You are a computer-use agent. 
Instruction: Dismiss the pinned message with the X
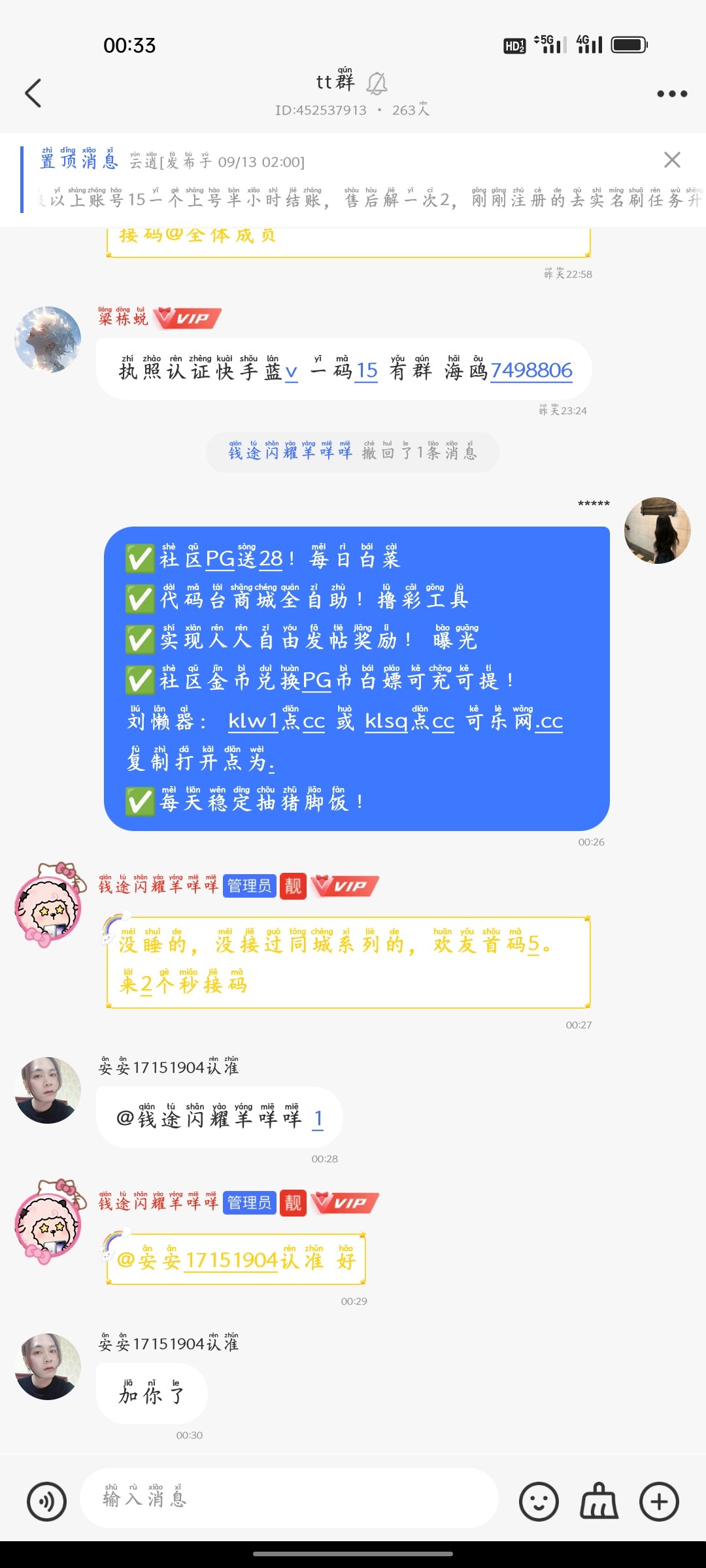click(x=671, y=160)
